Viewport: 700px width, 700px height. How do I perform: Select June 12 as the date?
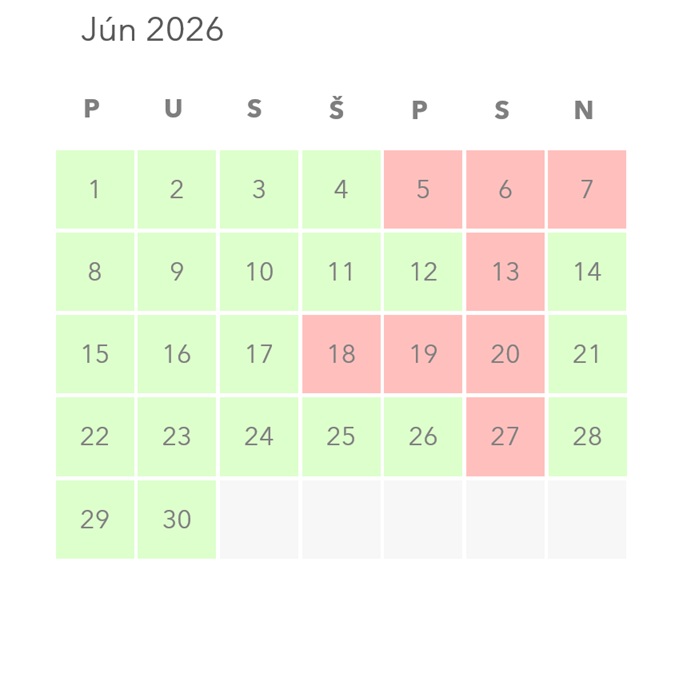pyautogui.click(x=423, y=272)
